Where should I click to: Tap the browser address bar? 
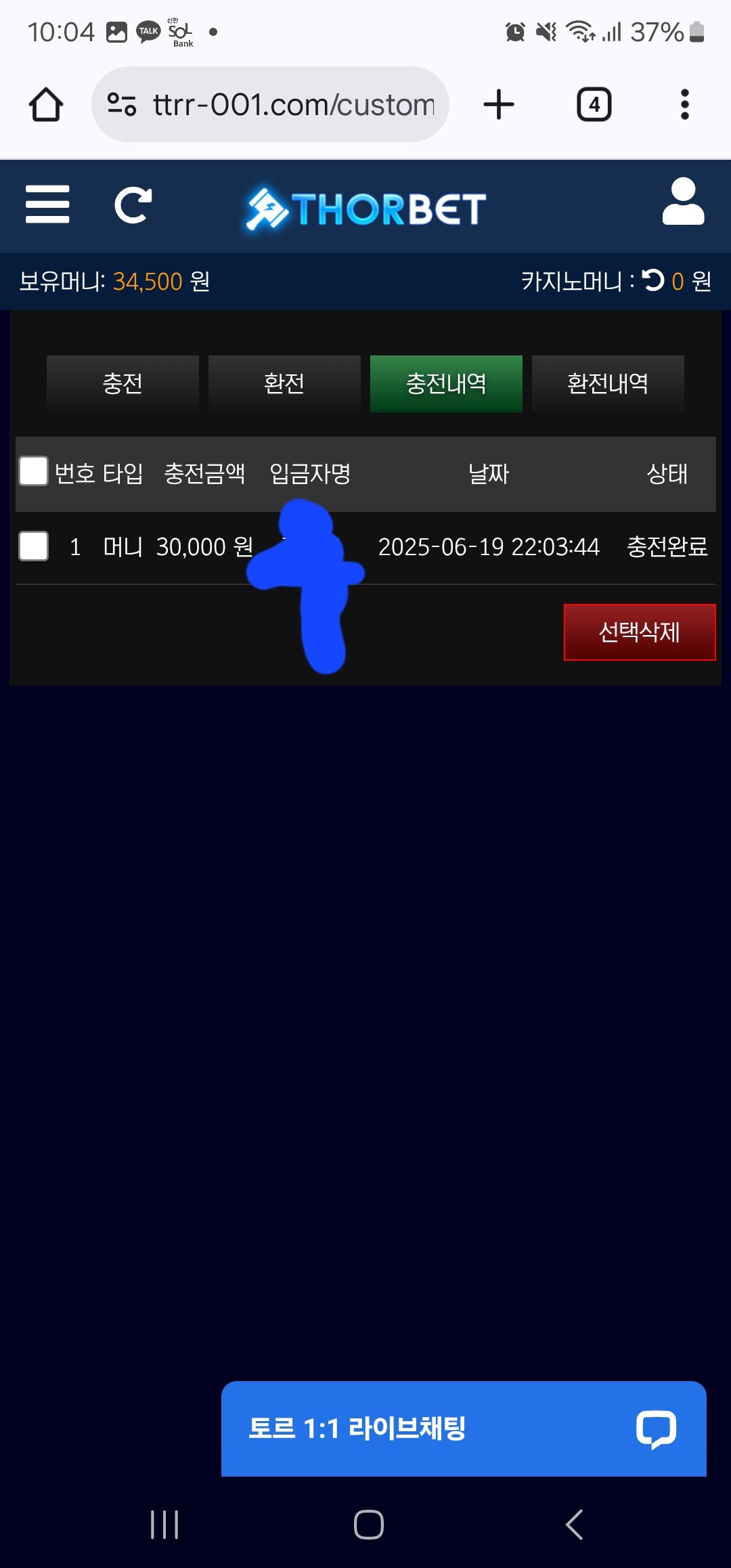(271, 105)
